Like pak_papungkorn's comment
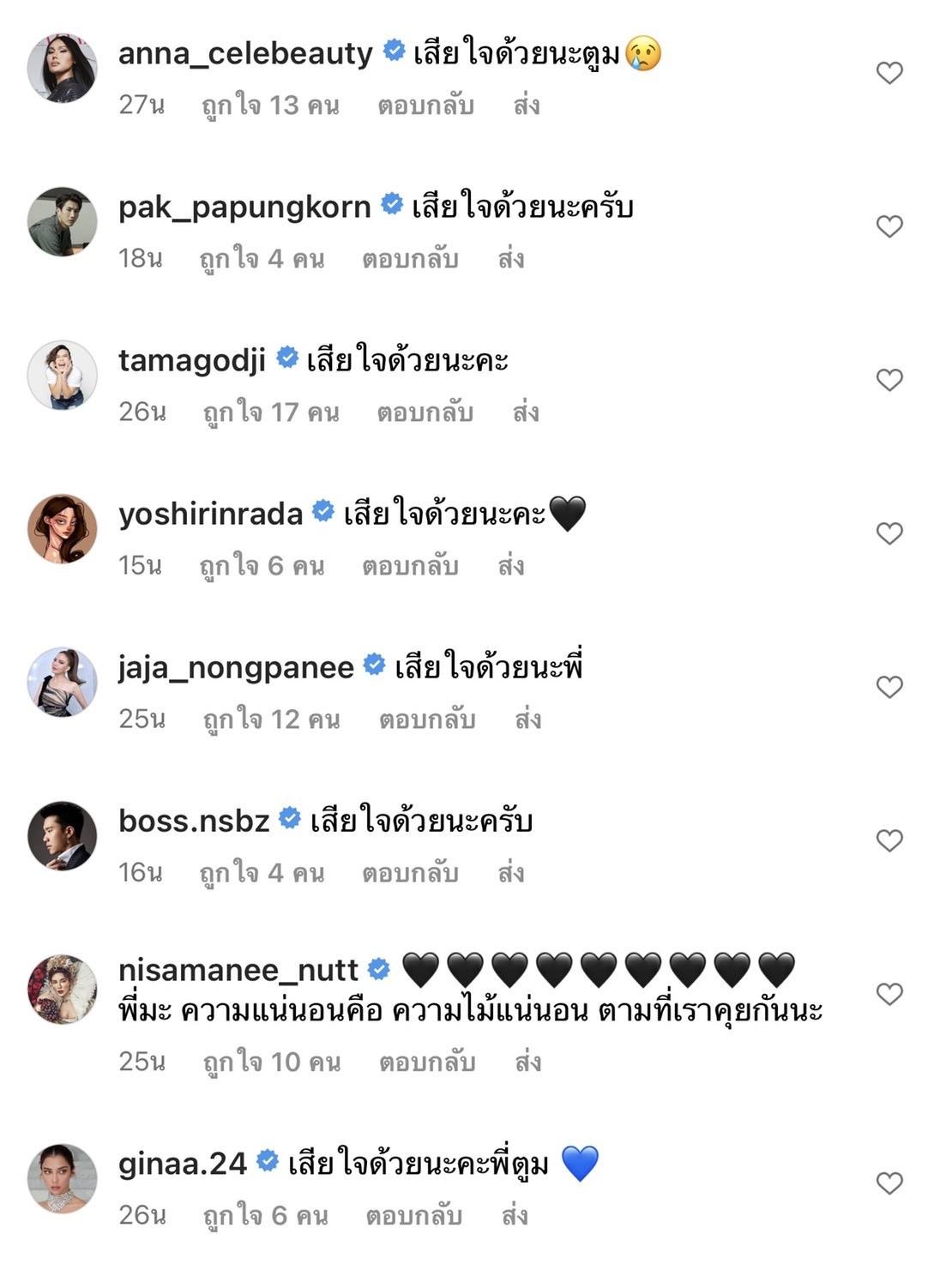 (889, 226)
